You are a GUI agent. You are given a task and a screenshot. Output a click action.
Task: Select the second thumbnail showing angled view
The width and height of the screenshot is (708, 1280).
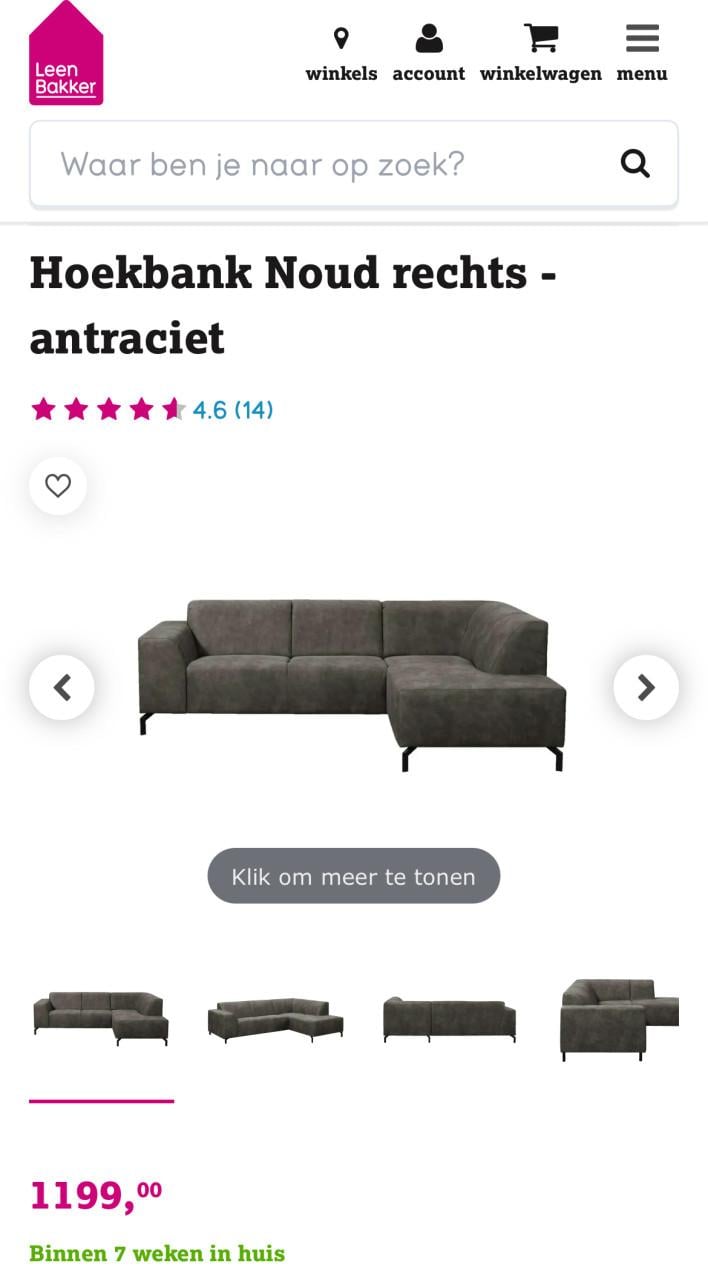tap(276, 1018)
